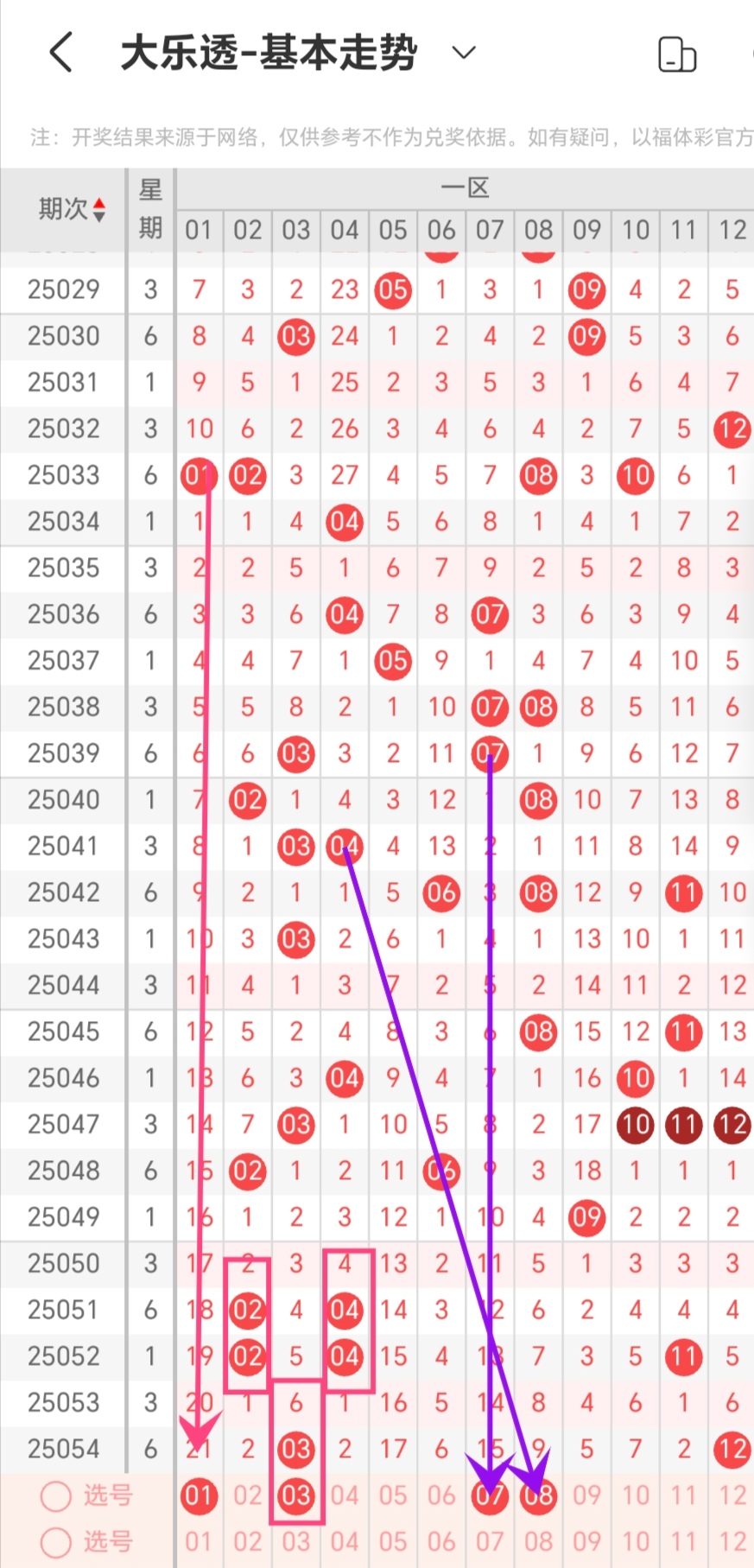
Task: Open the screen orientation device icon
Action: click(677, 54)
